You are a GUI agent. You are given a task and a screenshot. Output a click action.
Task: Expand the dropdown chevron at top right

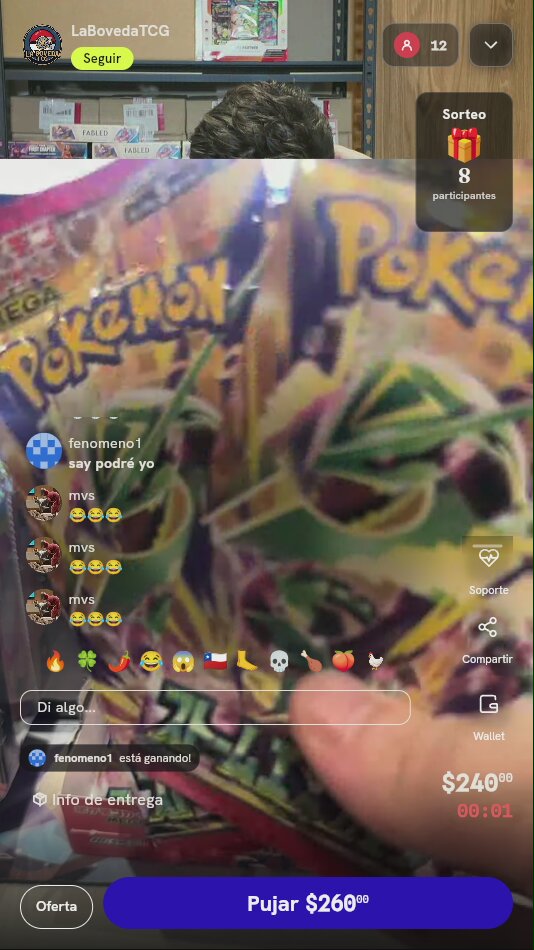click(x=491, y=45)
